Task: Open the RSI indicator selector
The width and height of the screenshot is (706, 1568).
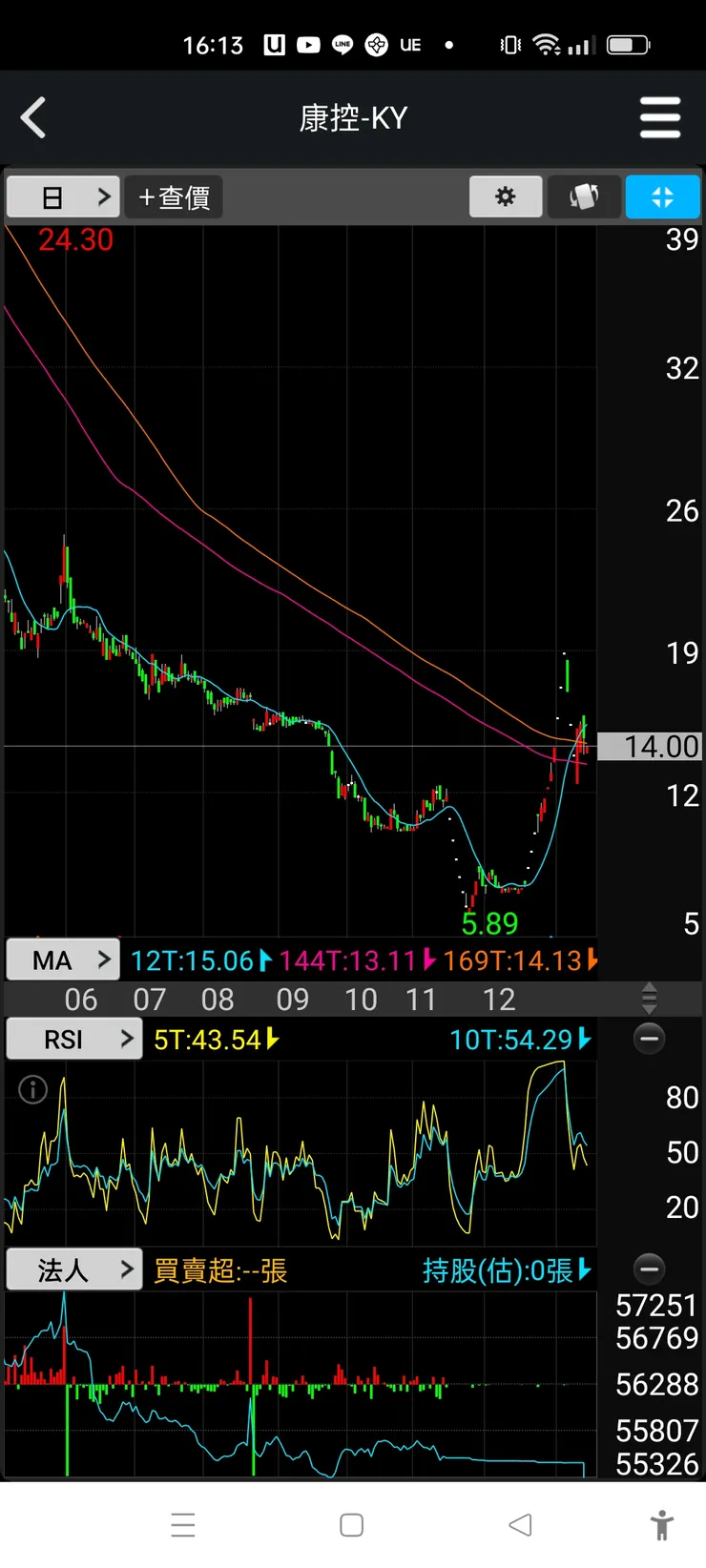Action: 74,1039
